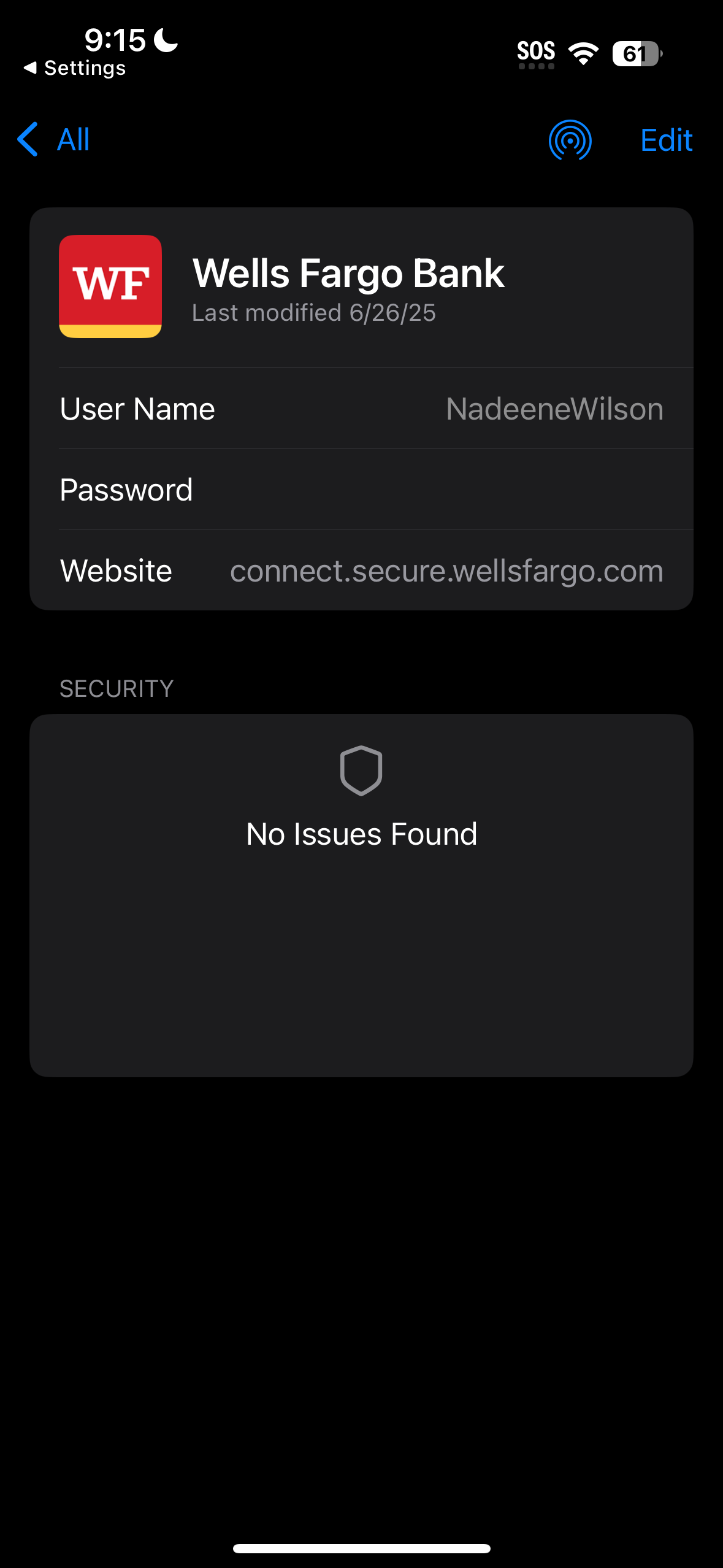Go back to All passwords
723x1568 pixels.
pyautogui.click(x=54, y=140)
